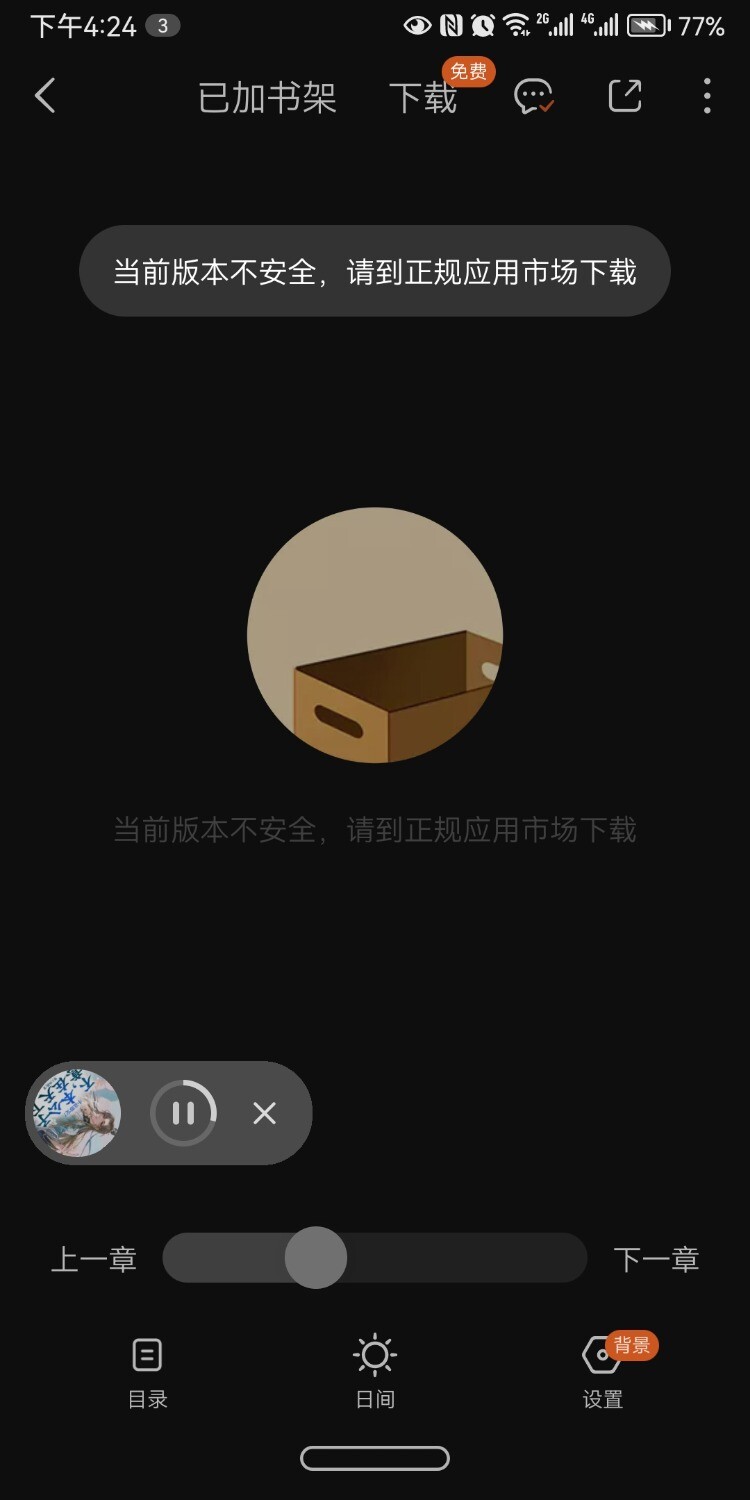Switch to 日间 day mode

pyautogui.click(x=375, y=1373)
